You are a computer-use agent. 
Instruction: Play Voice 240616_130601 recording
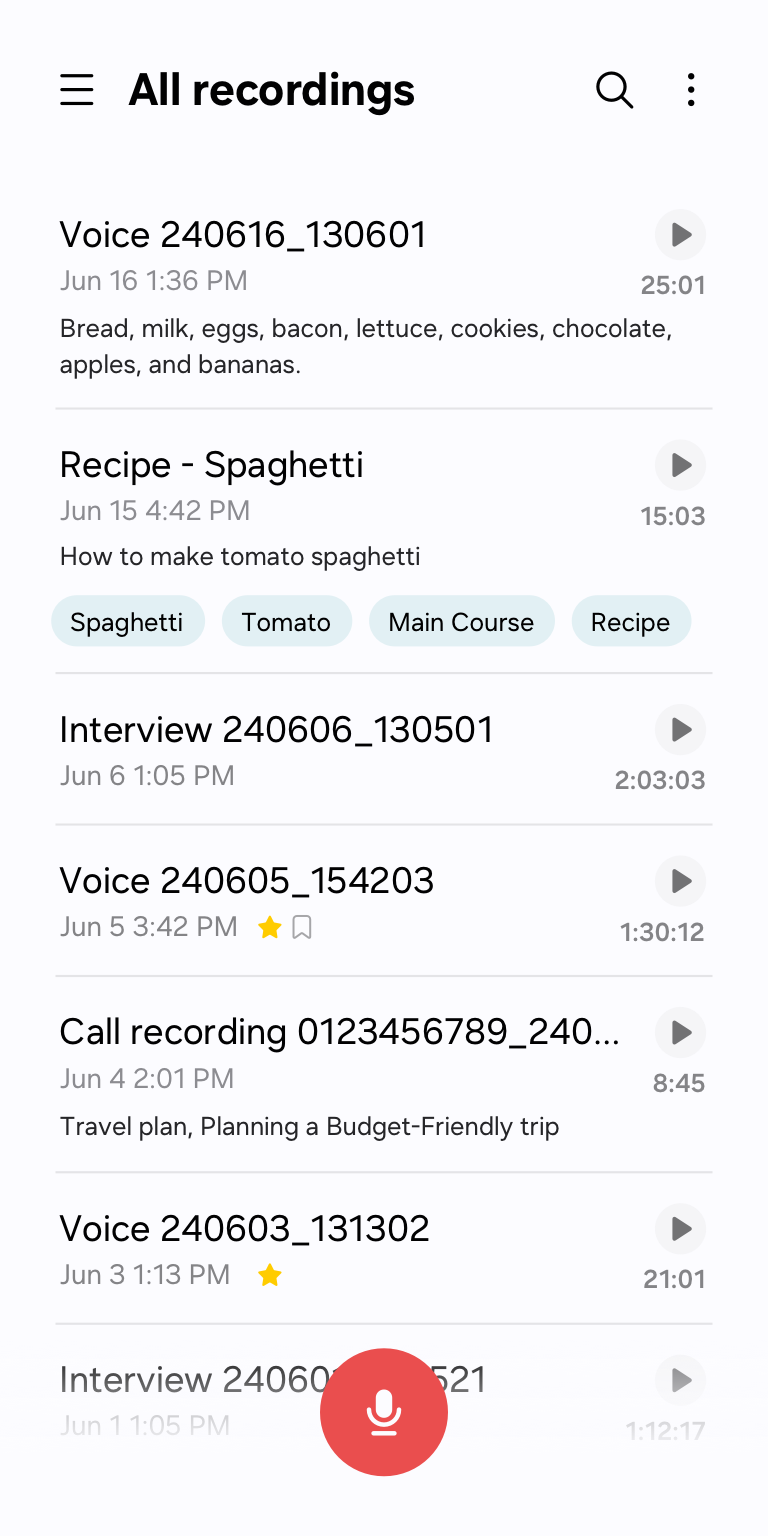(x=680, y=235)
